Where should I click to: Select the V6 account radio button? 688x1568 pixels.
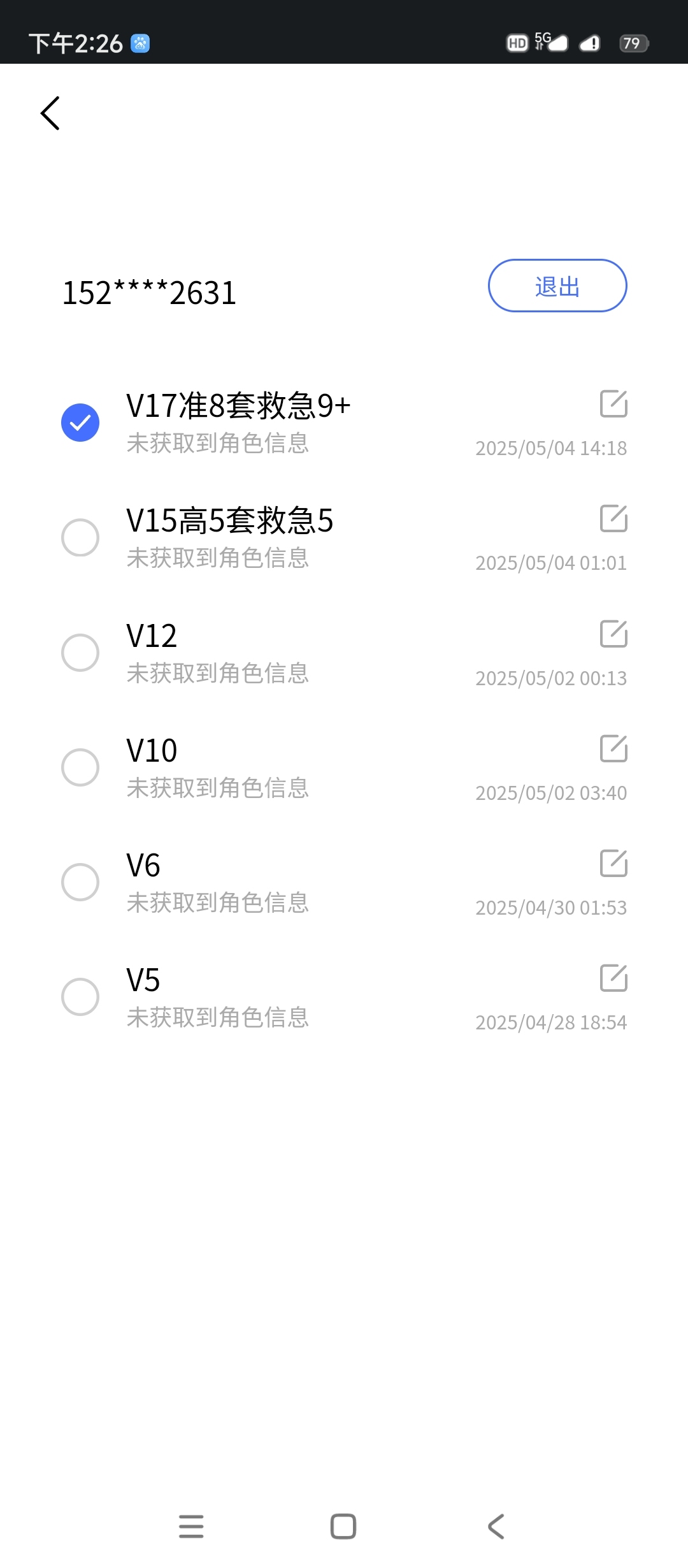(x=80, y=882)
